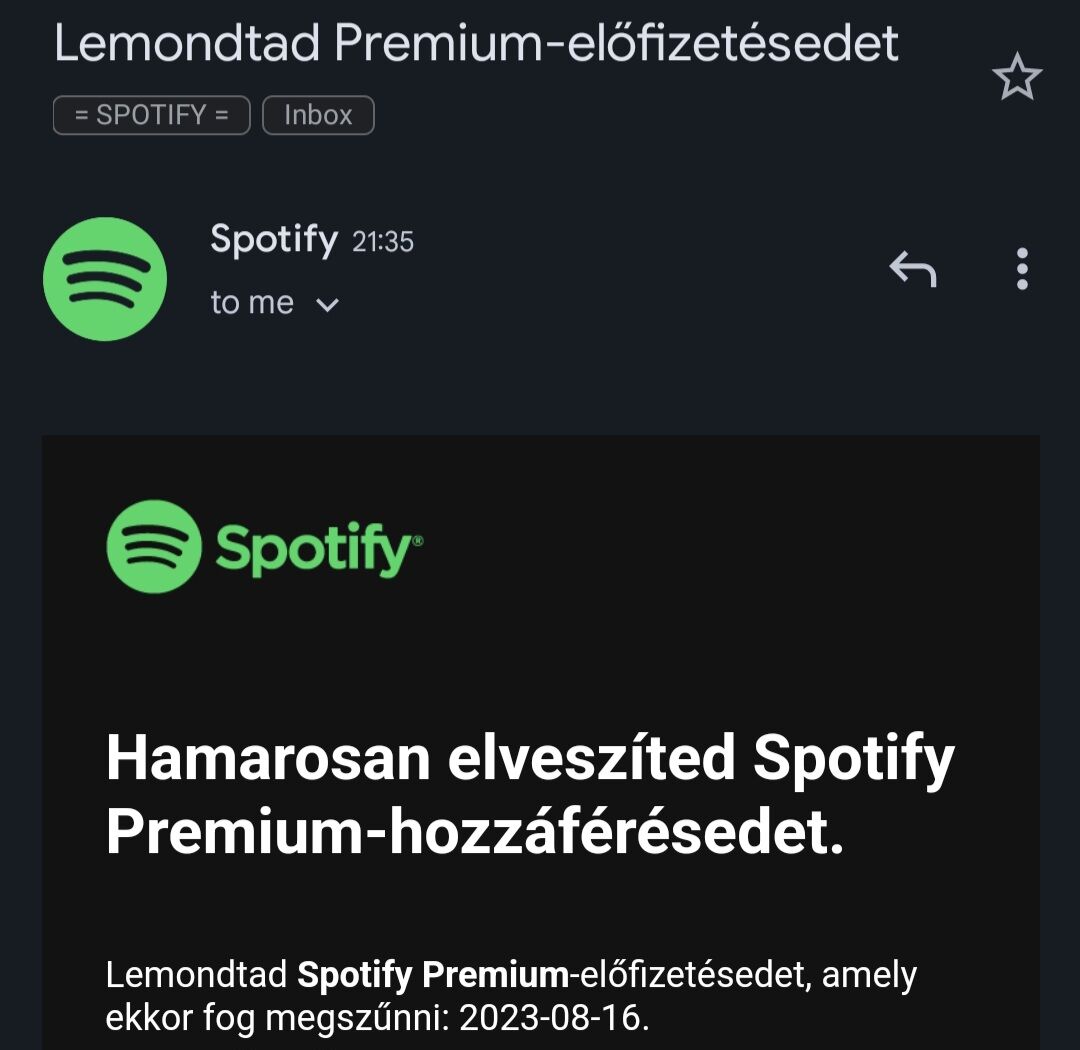This screenshot has width=1080, height=1050.
Task: Tap the Inbox label chip
Action: [318, 115]
